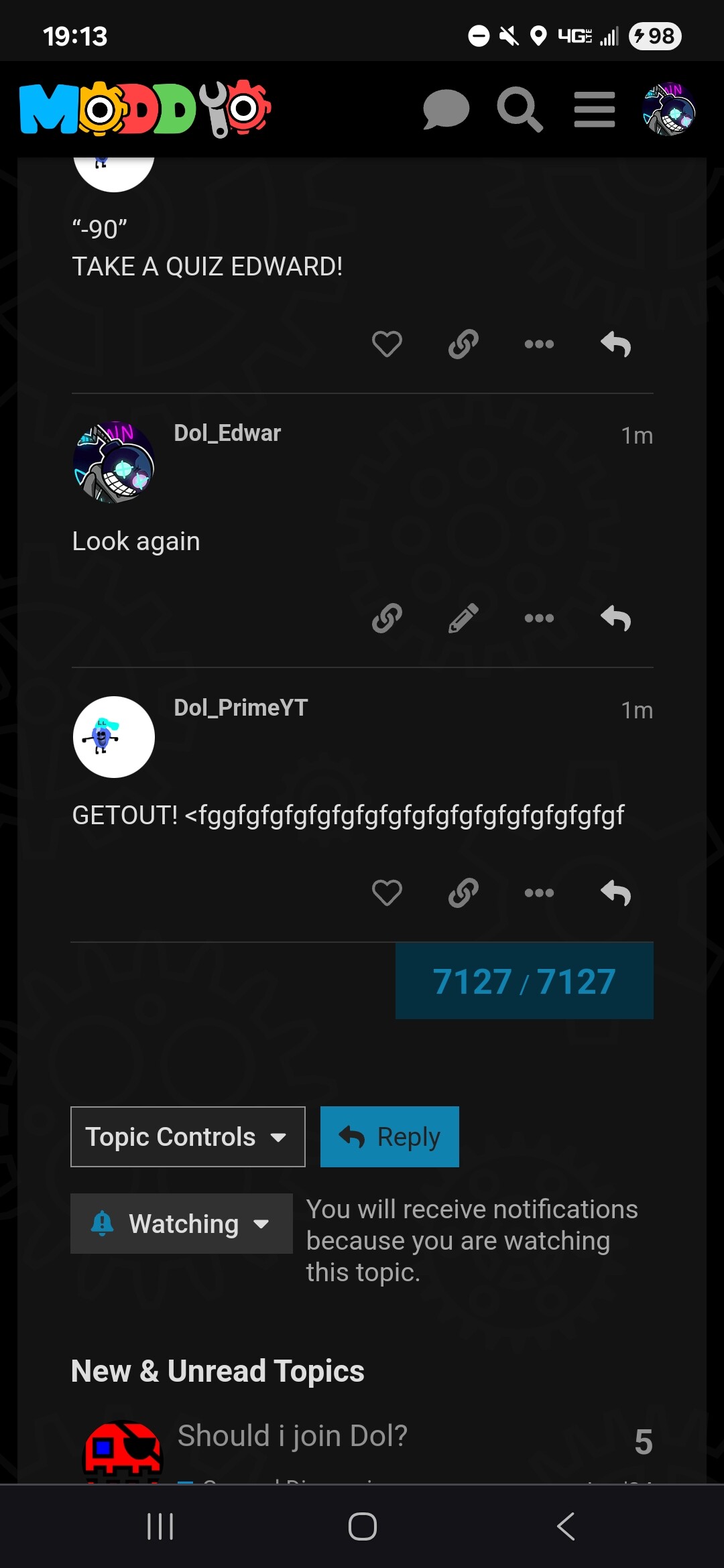Edit the "Look again" post

(463, 618)
